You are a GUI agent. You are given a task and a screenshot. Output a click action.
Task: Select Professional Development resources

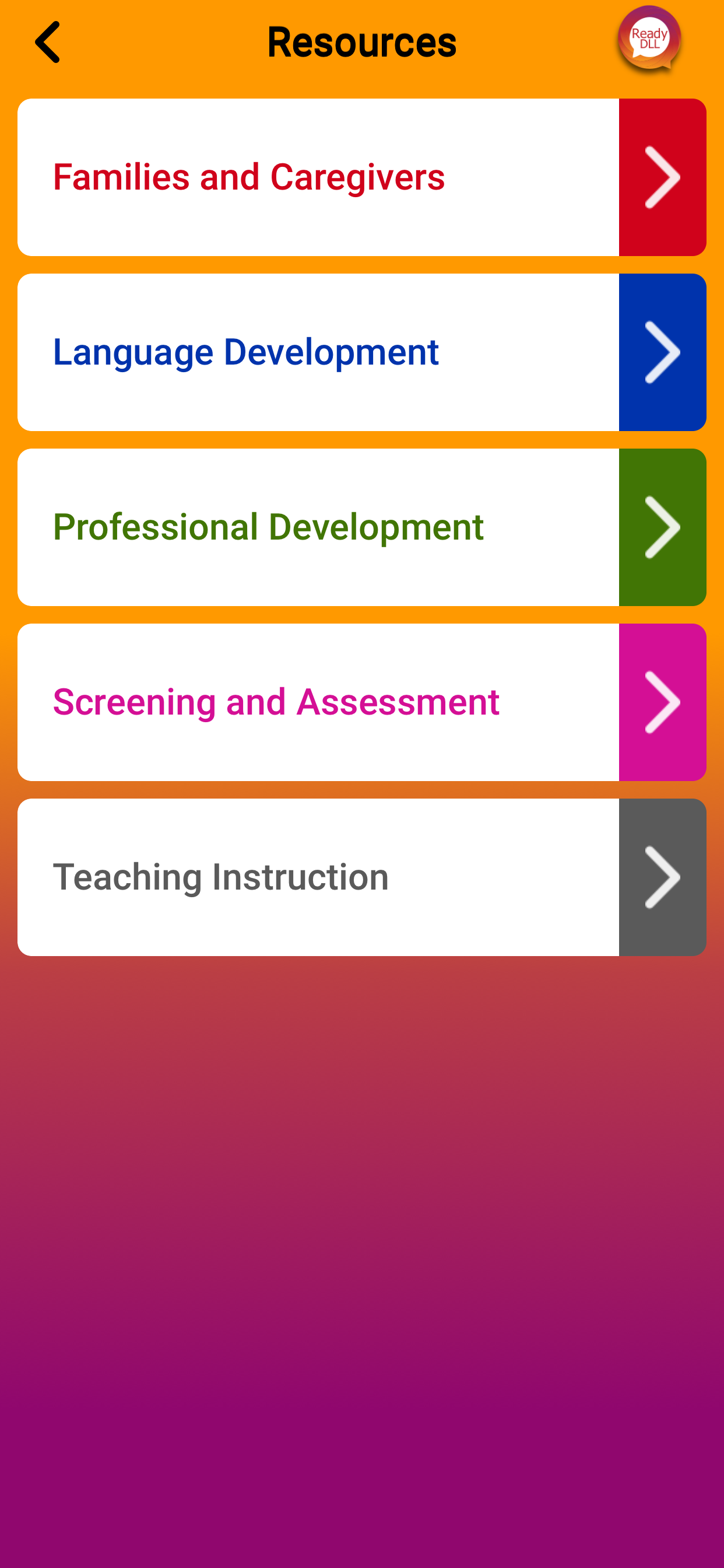click(362, 527)
